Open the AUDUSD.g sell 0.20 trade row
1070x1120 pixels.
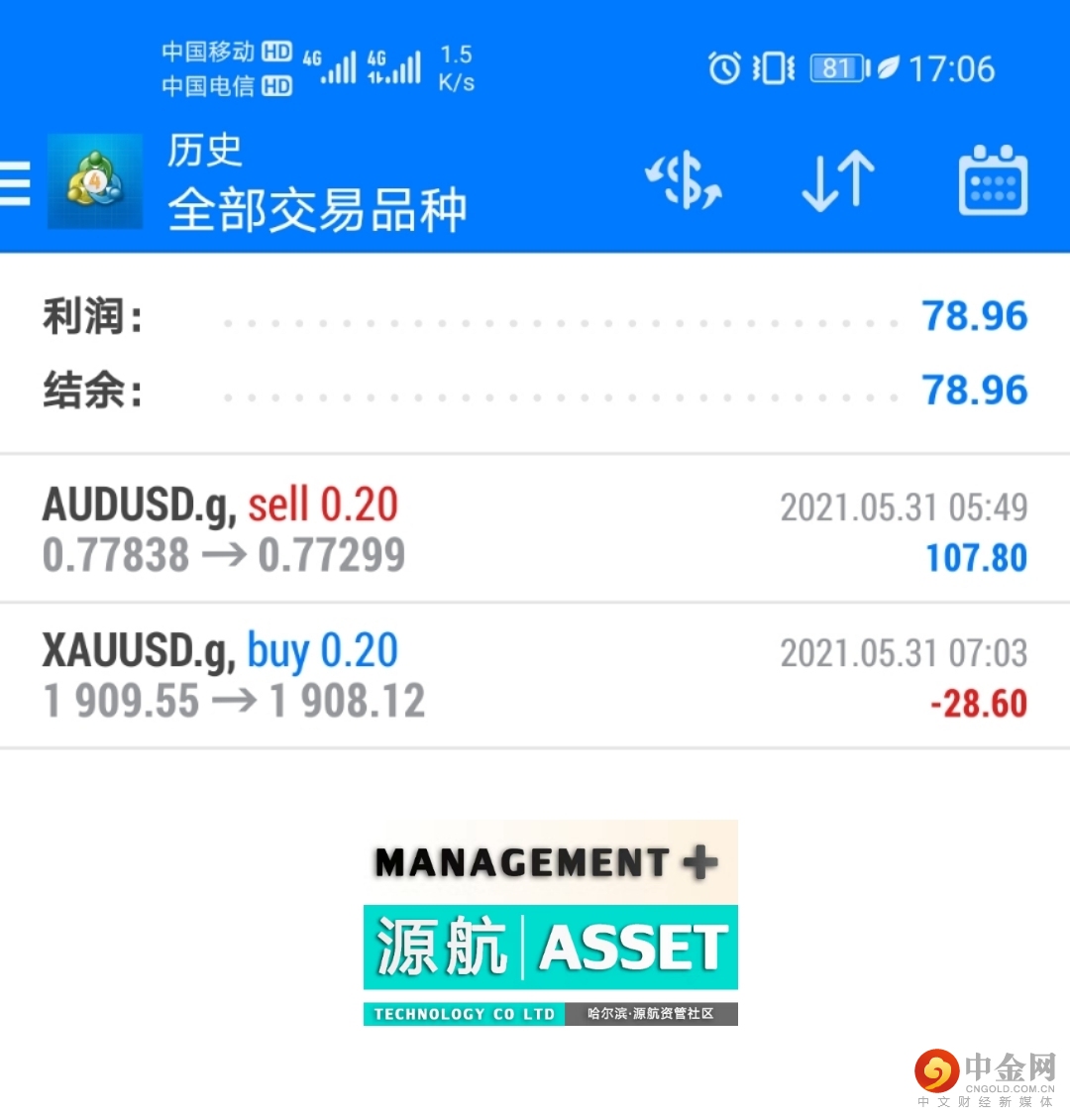(x=535, y=530)
